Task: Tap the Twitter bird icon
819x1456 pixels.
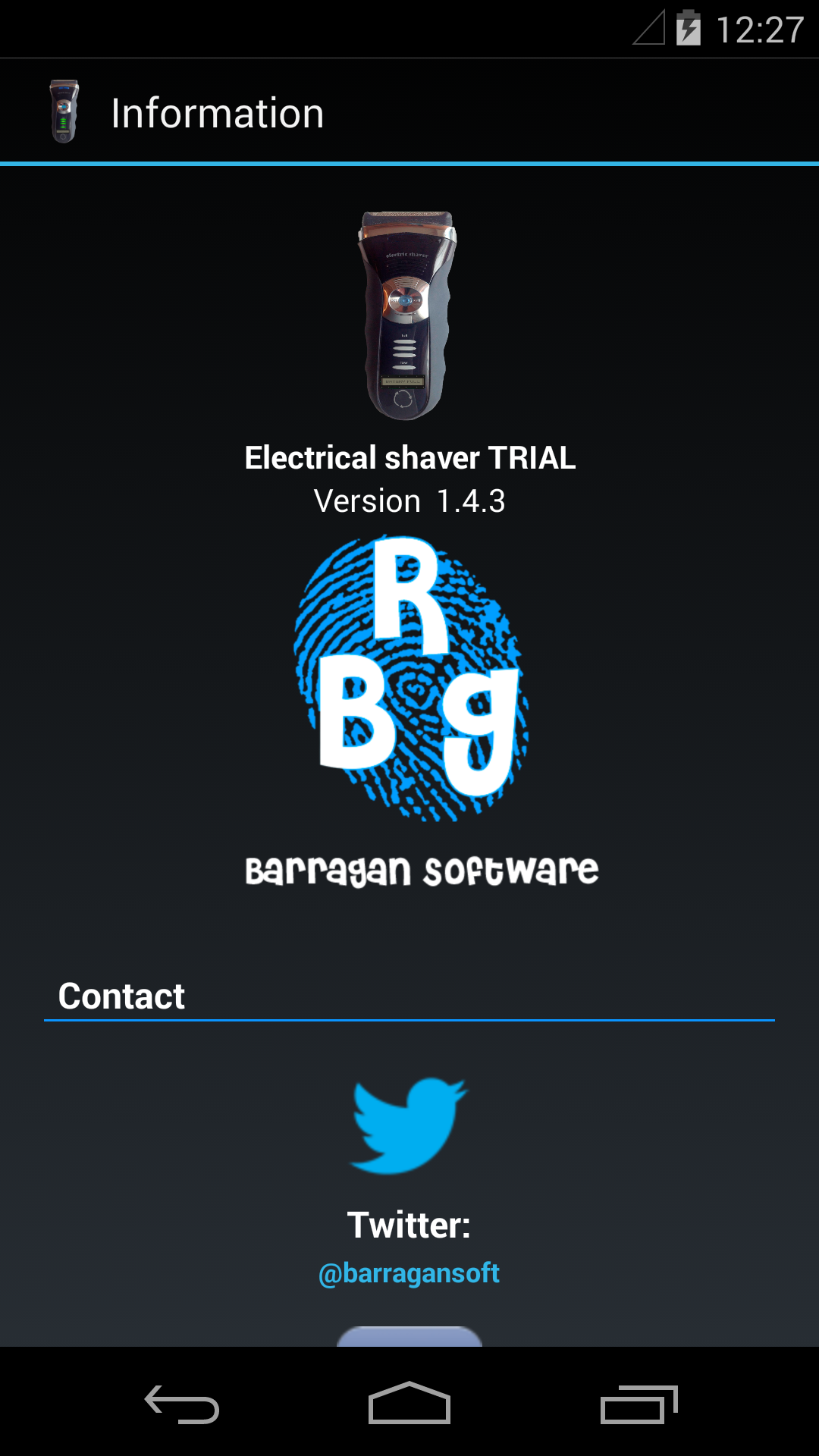Action: pyautogui.click(x=408, y=1125)
